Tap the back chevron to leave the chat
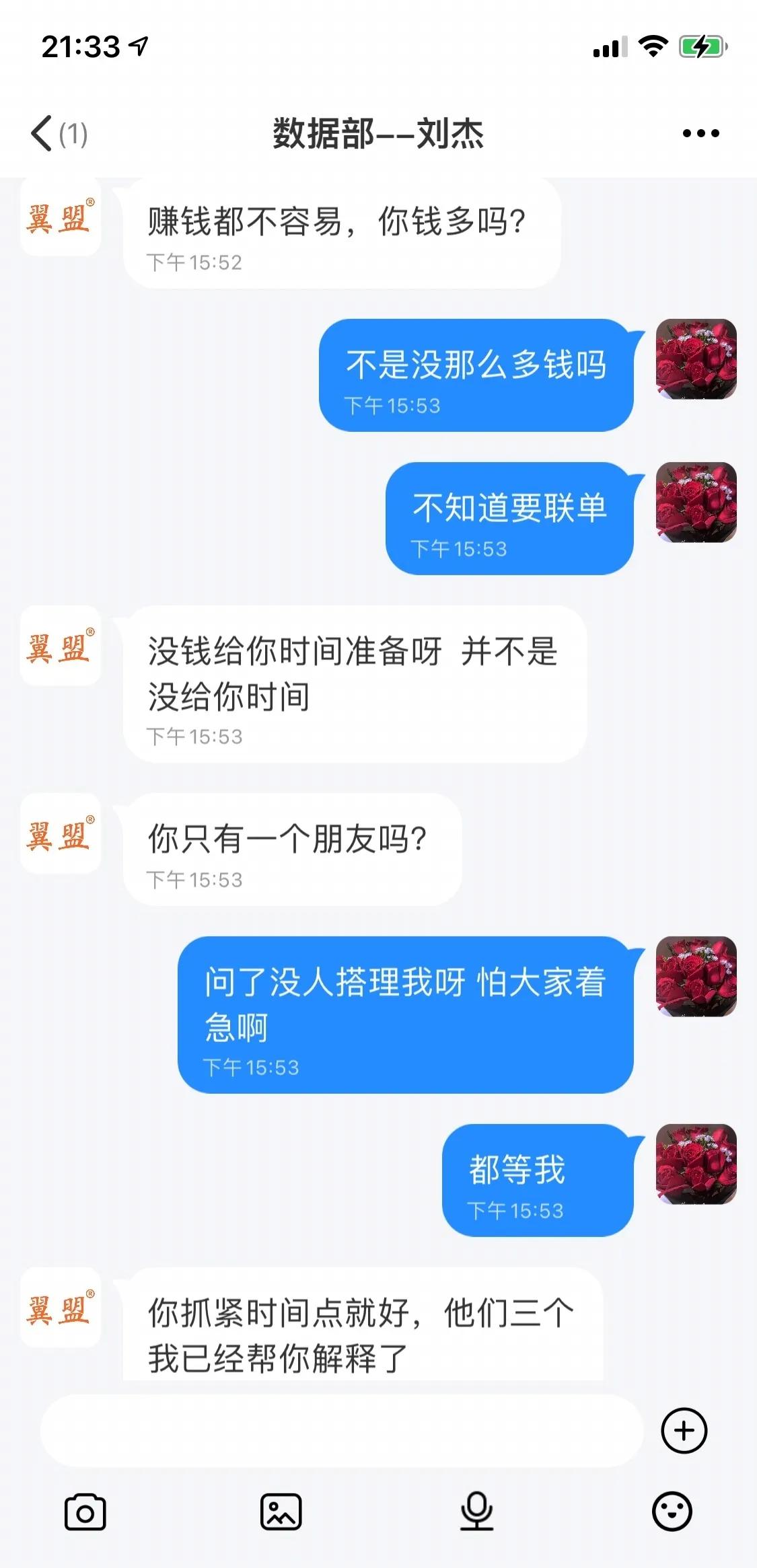This screenshot has height=1568, width=757. 42,133
